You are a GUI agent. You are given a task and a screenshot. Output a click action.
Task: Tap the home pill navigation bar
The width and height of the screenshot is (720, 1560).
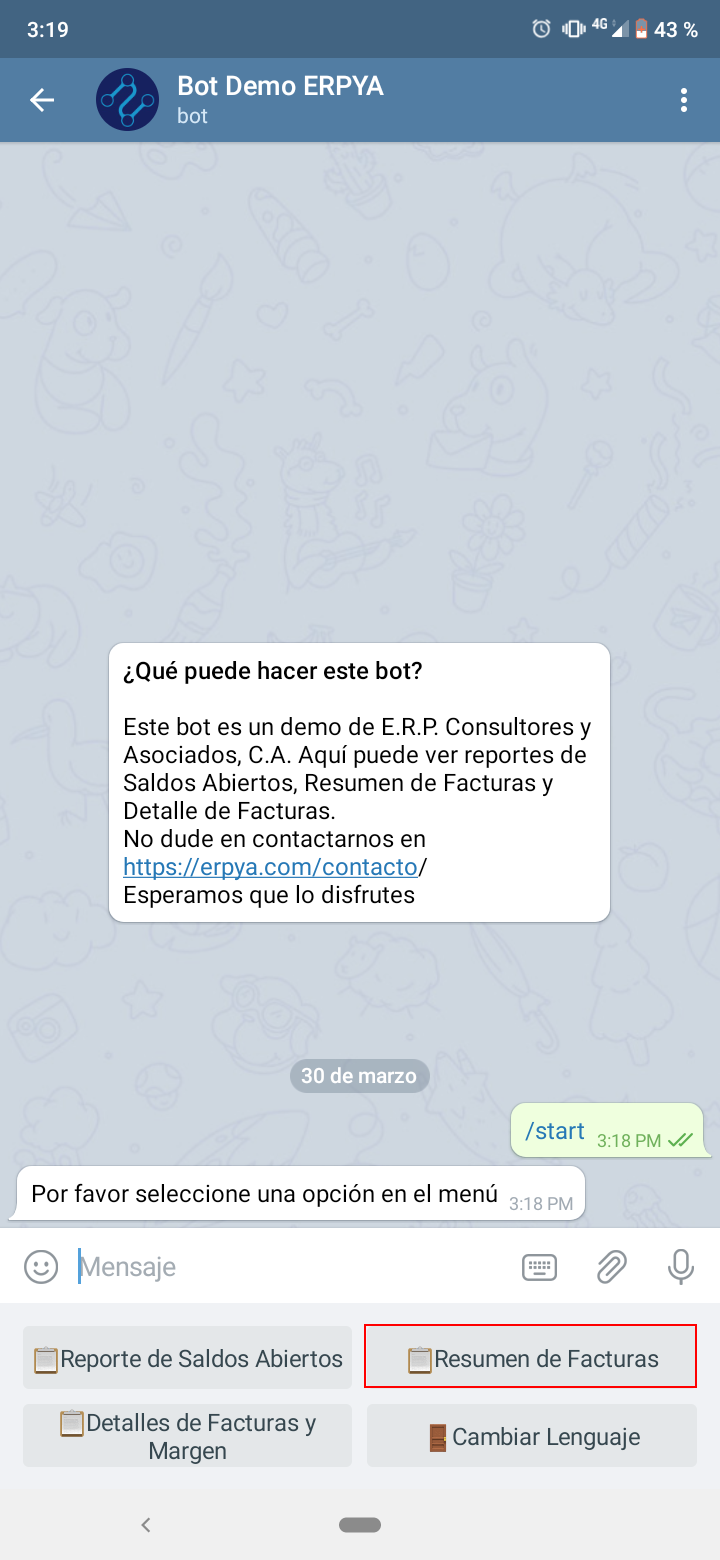(359, 1524)
